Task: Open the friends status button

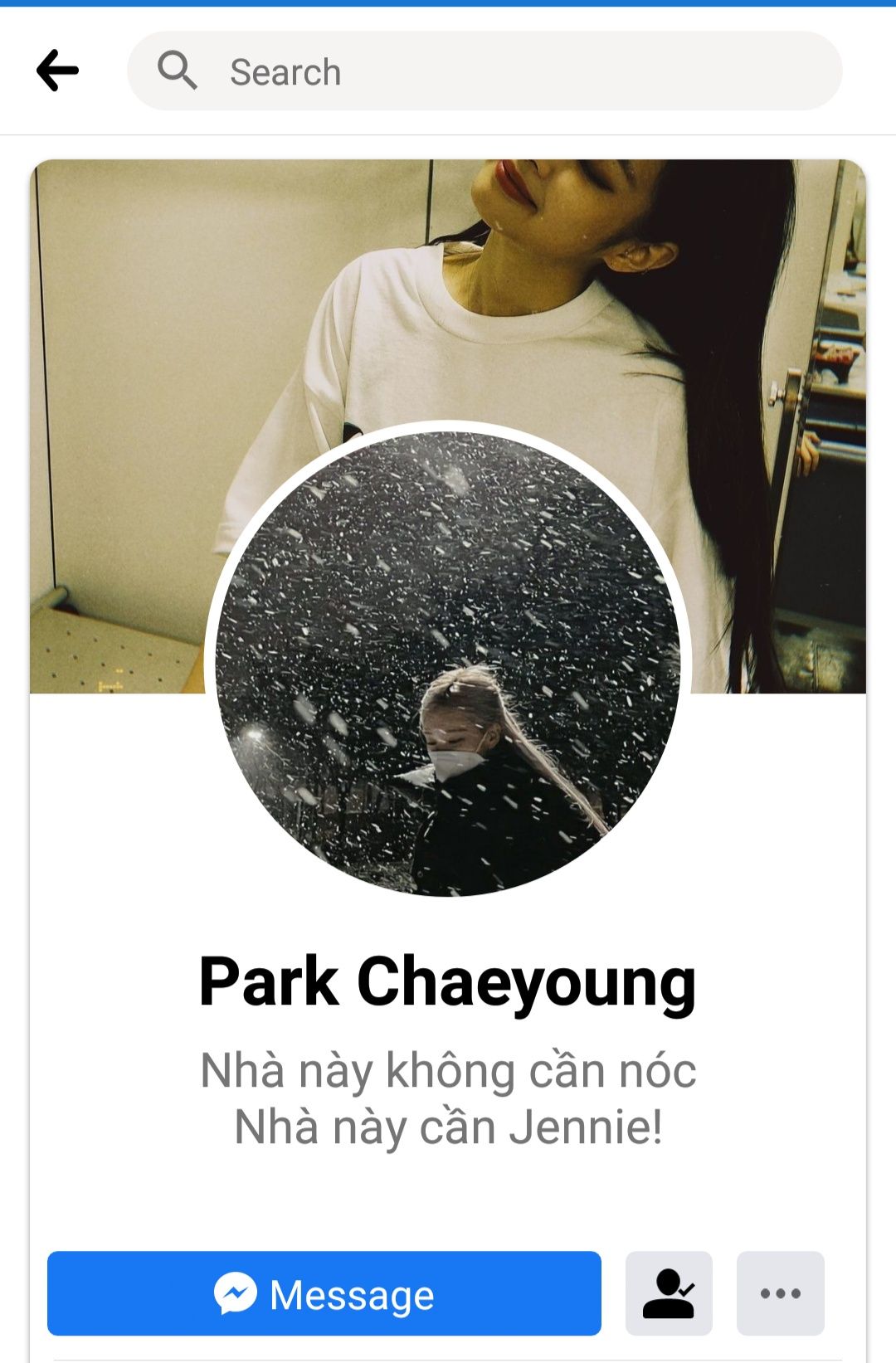Action: 669,1293
